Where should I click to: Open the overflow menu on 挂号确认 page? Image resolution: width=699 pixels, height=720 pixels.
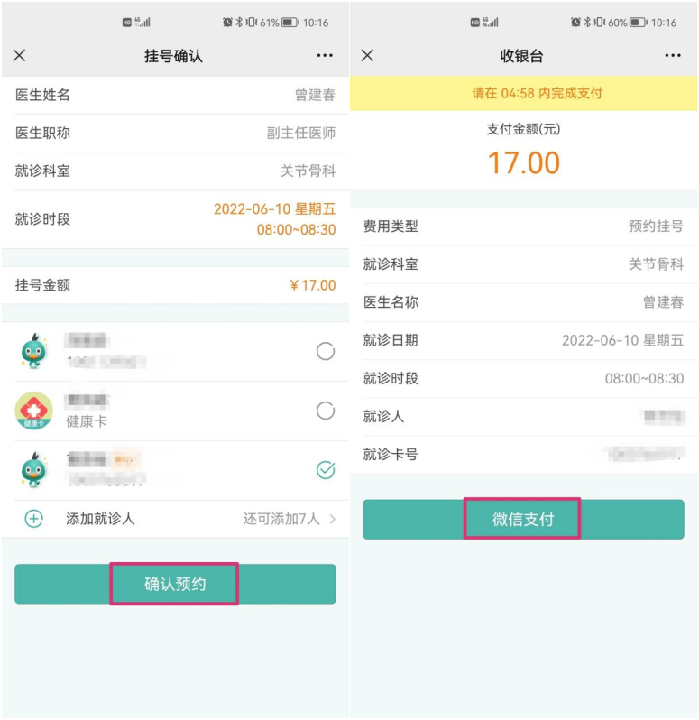[x=324, y=56]
